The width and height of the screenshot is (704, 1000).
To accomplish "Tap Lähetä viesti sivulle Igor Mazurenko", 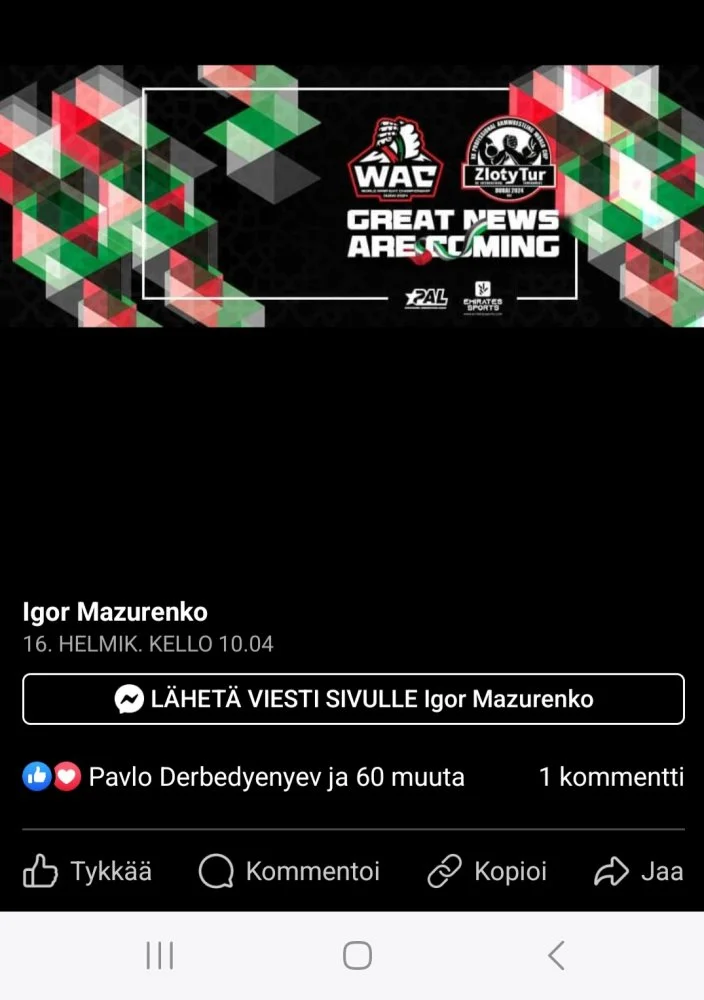I will pos(353,699).
